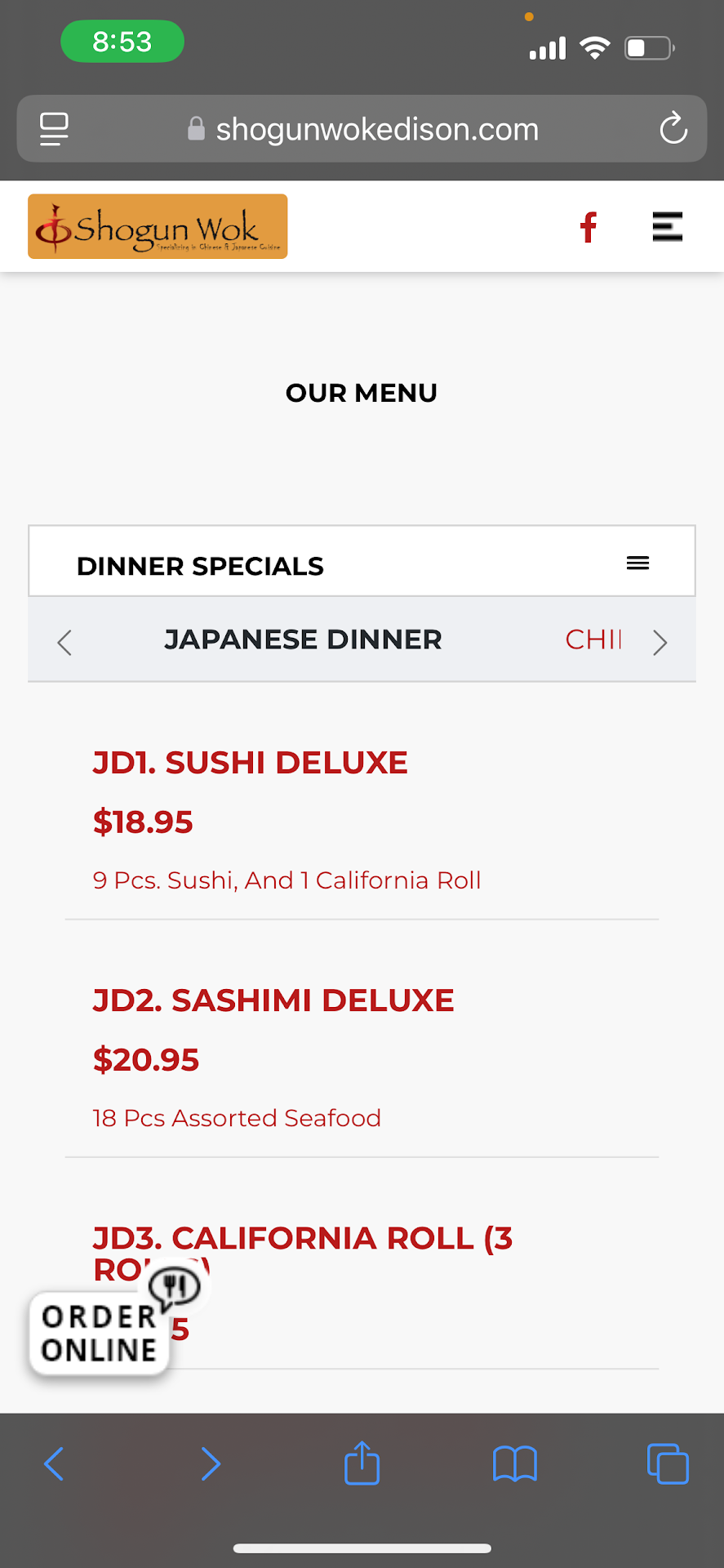724x1568 pixels.
Task: Open the Shogun Wok Facebook page
Action: pos(588,227)
